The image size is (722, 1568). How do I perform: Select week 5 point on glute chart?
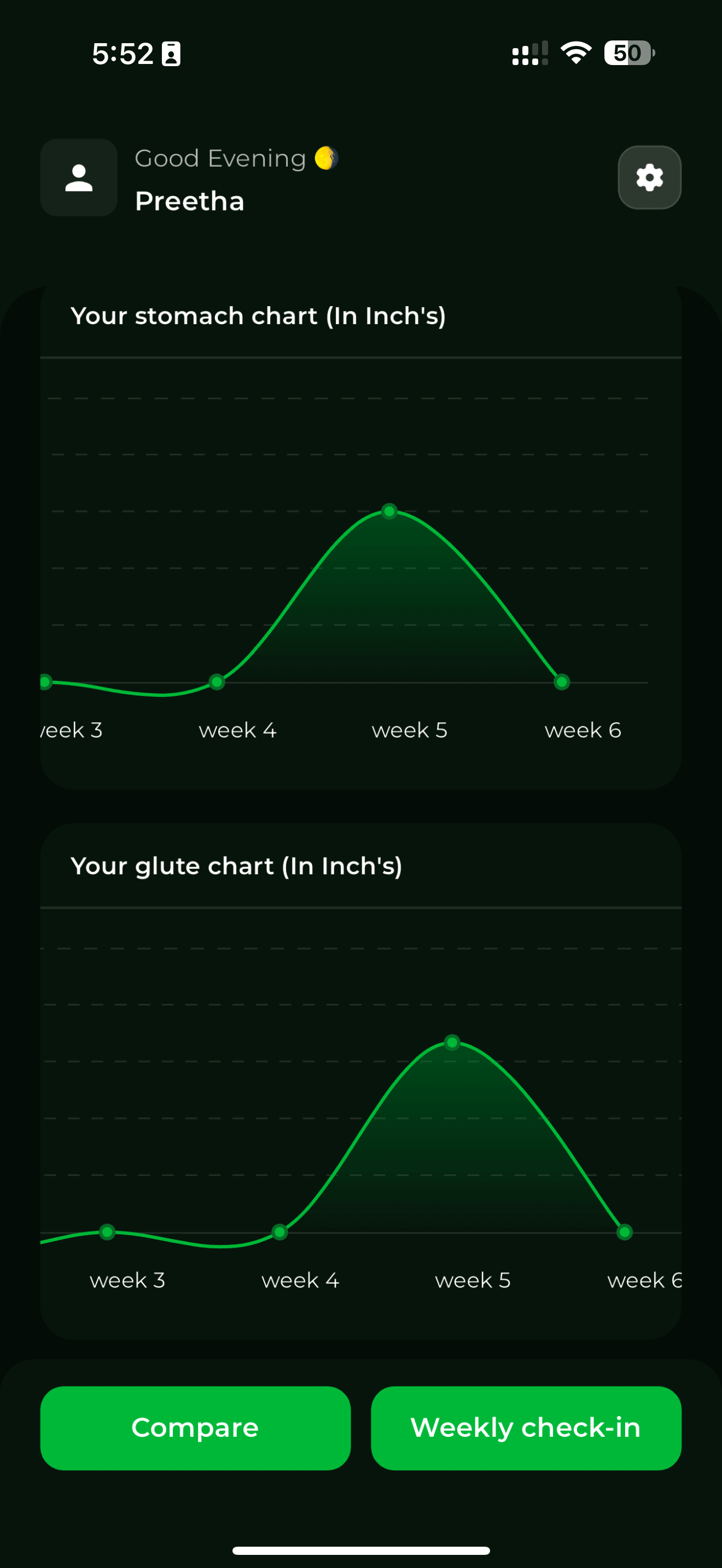(452, 1043)
